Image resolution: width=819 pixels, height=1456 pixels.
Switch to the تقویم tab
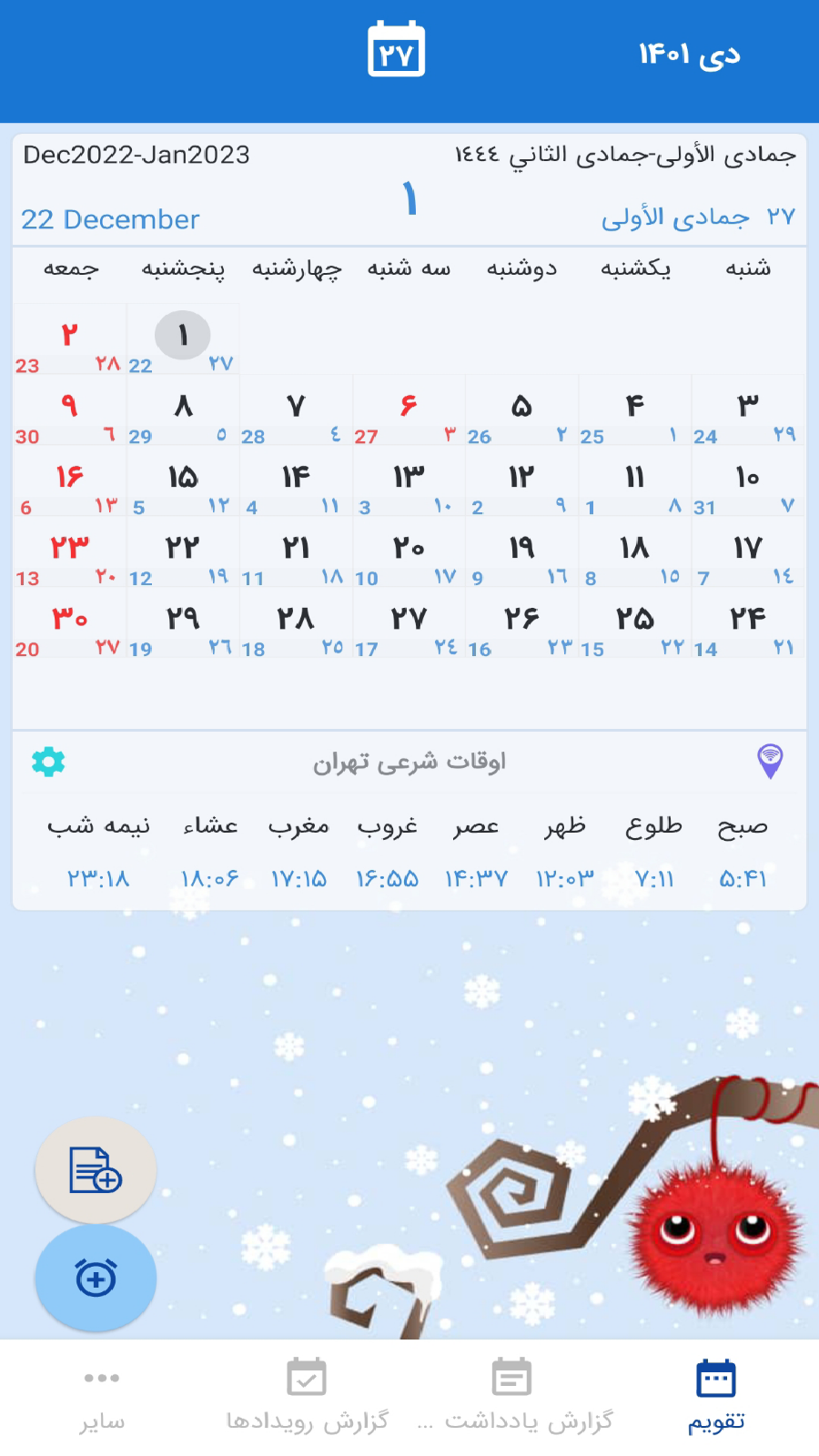[715, 1392]
